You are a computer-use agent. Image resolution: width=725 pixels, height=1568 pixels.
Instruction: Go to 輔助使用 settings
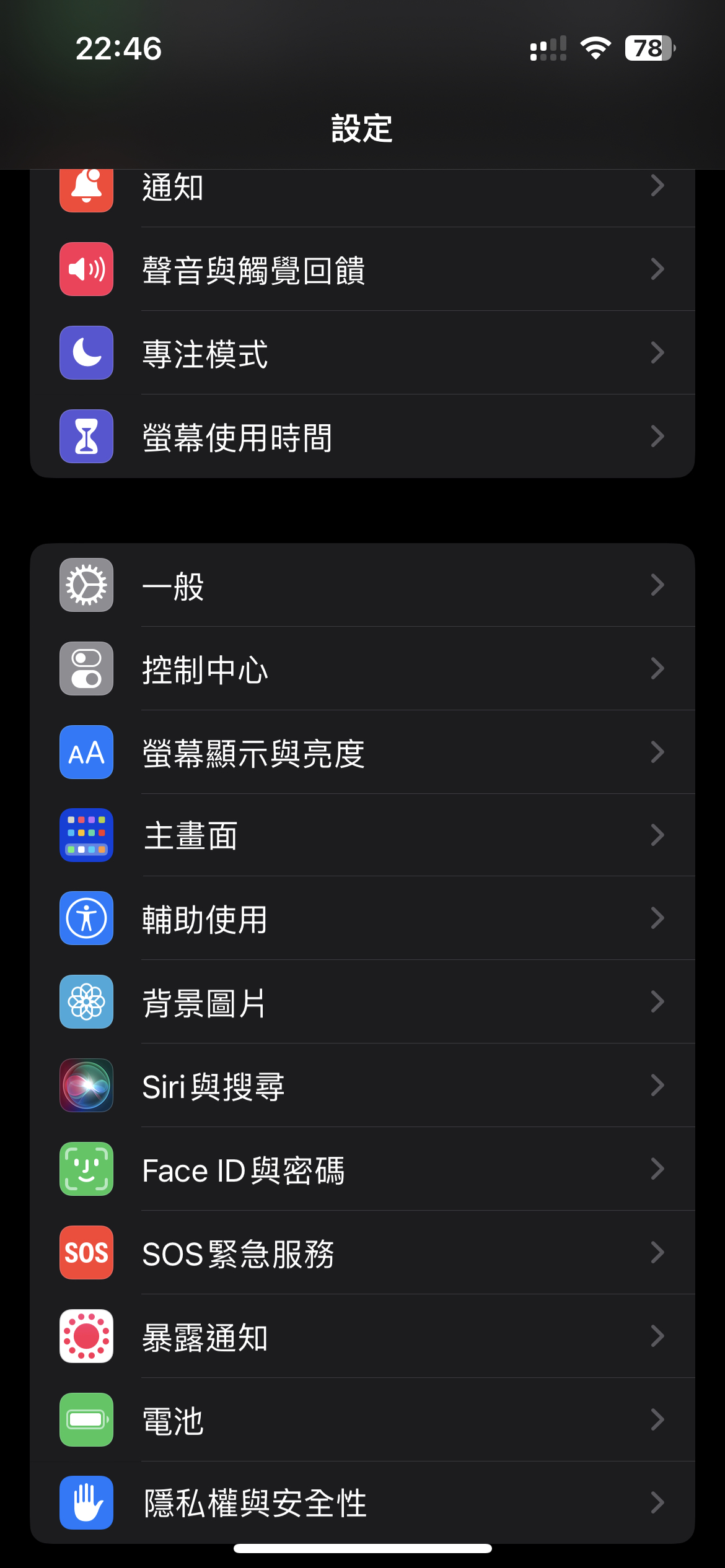[362, 918]
